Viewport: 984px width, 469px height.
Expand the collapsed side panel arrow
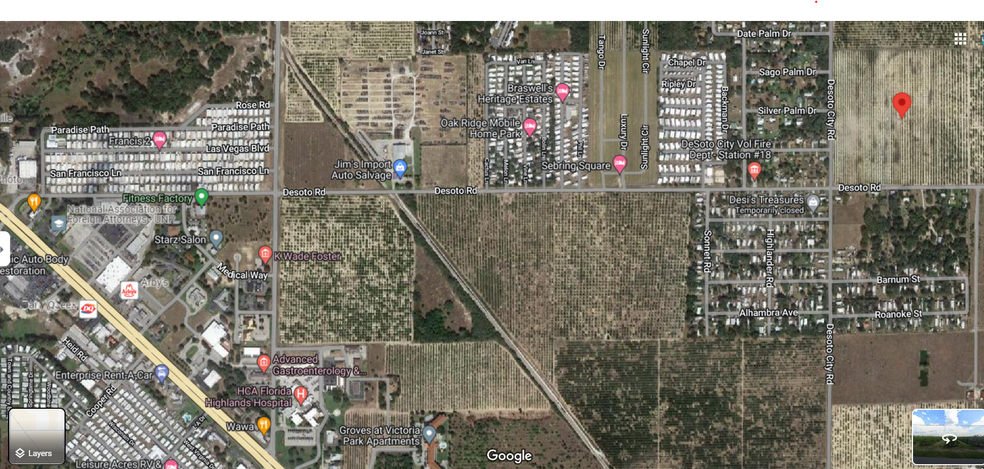coord(4,249)
